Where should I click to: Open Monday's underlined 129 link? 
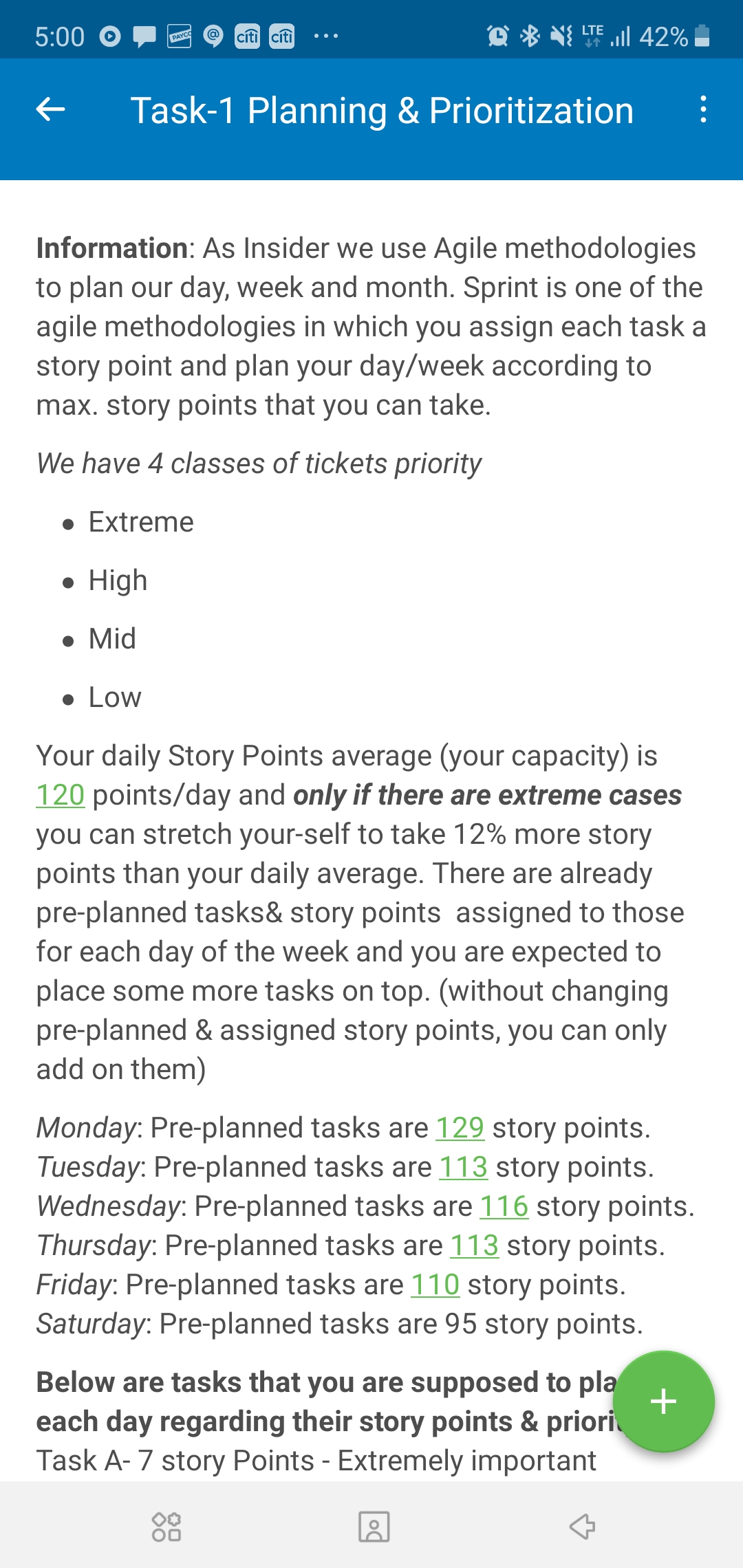tap(460, 1128)
